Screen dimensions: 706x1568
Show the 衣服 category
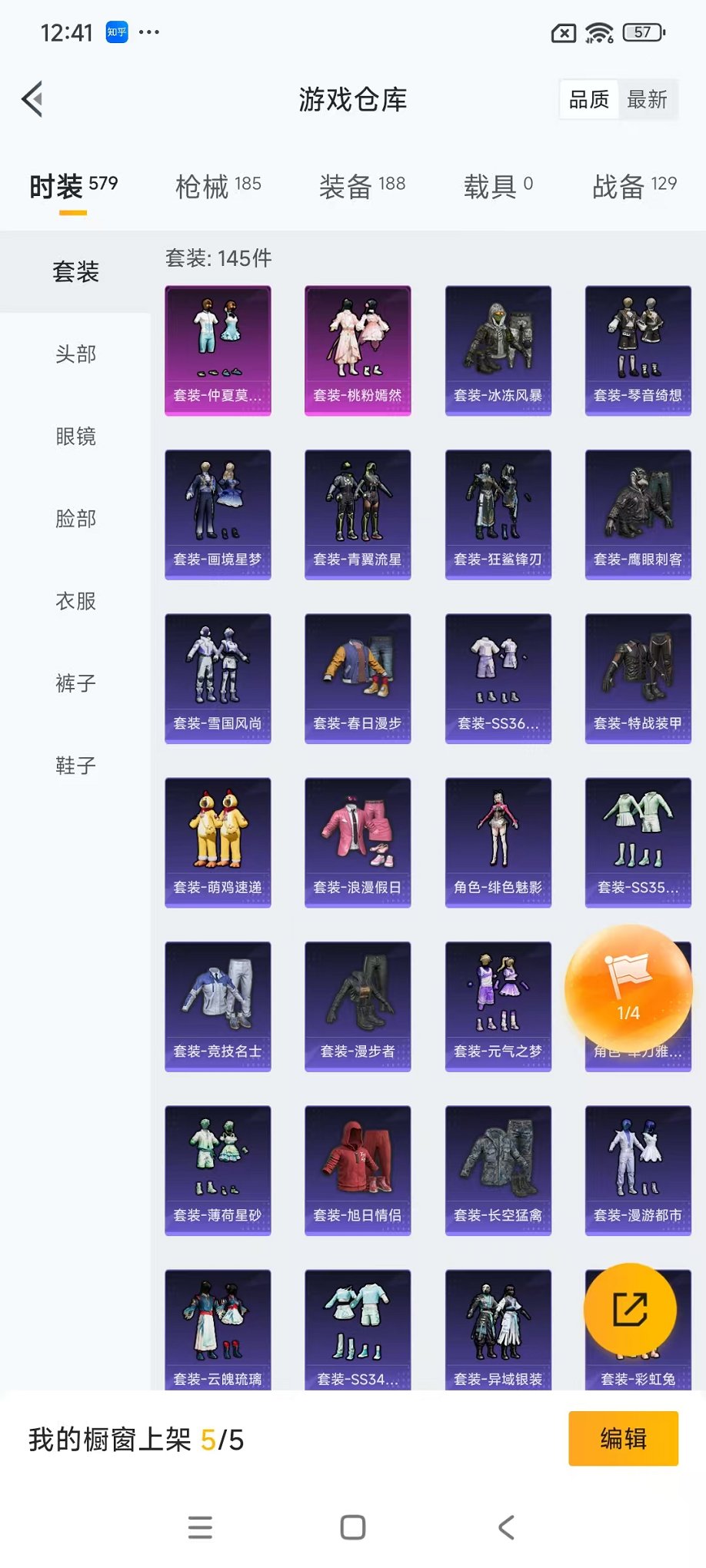(x=75, y=601)
